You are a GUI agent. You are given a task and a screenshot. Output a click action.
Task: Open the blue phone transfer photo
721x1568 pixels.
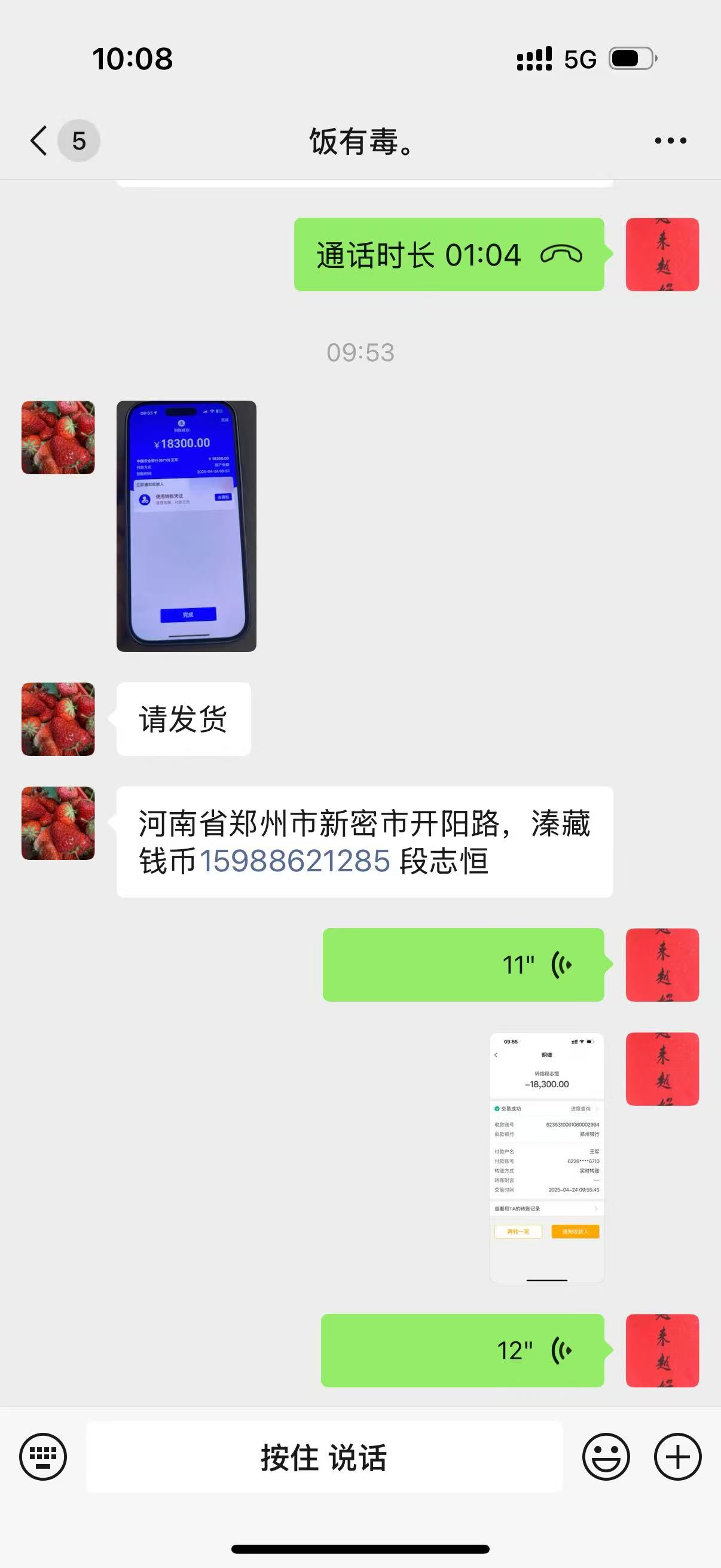click(186, 526)
